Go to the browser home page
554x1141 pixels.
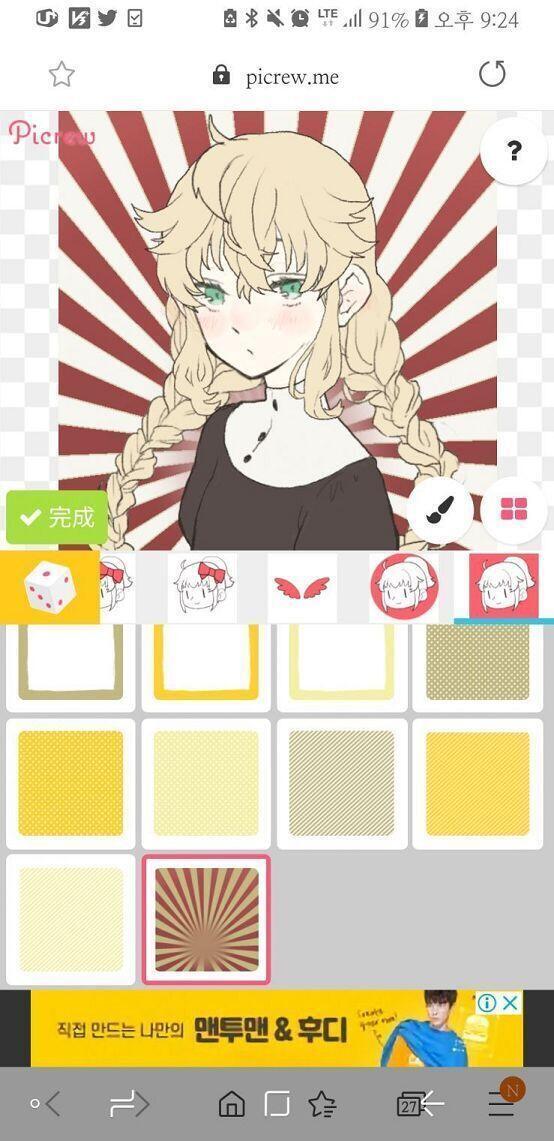click(232, 1104)
